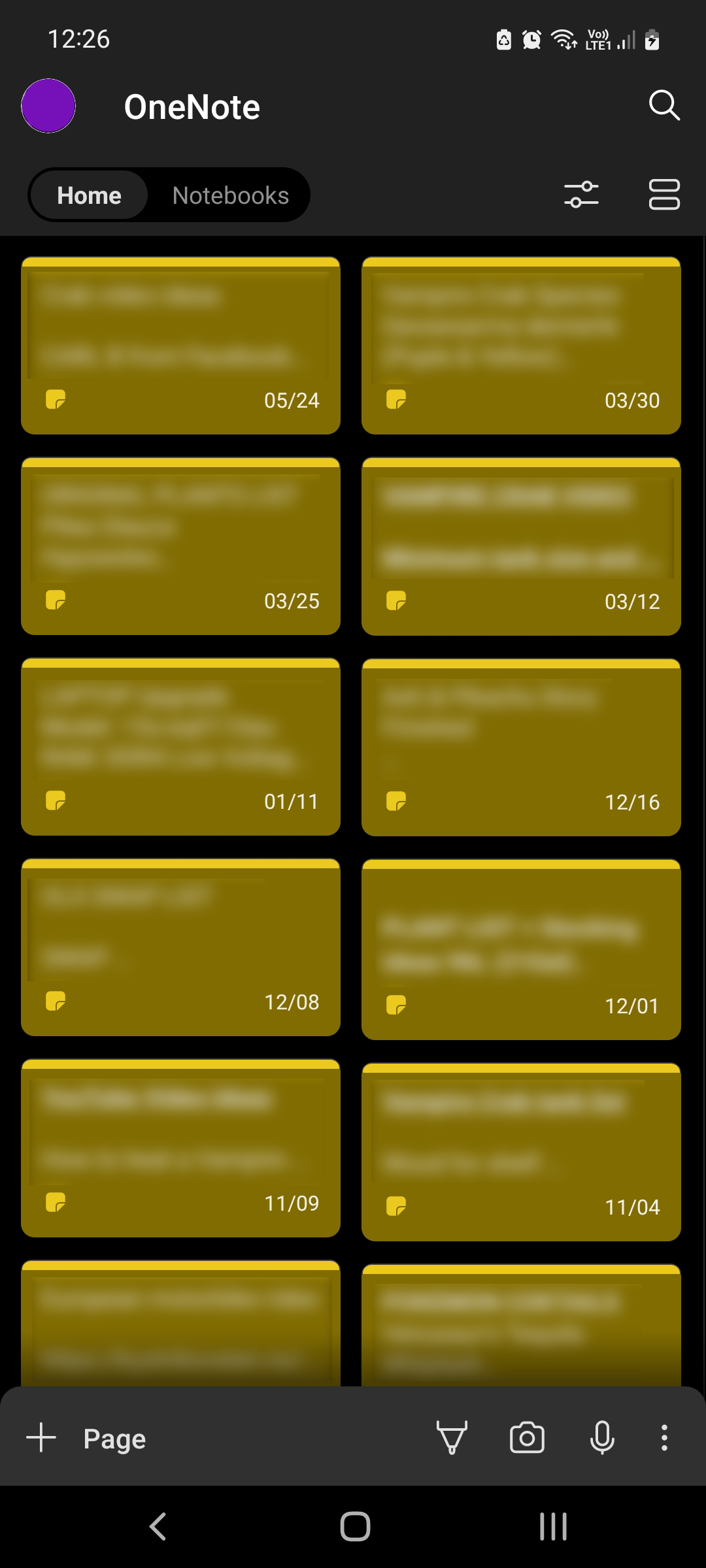Image resolution: width=706 pixels, height=1568 pixels.
Task: Open the sticky note dated 01/11
Action: pyautogui.click(x=180, y=746)
